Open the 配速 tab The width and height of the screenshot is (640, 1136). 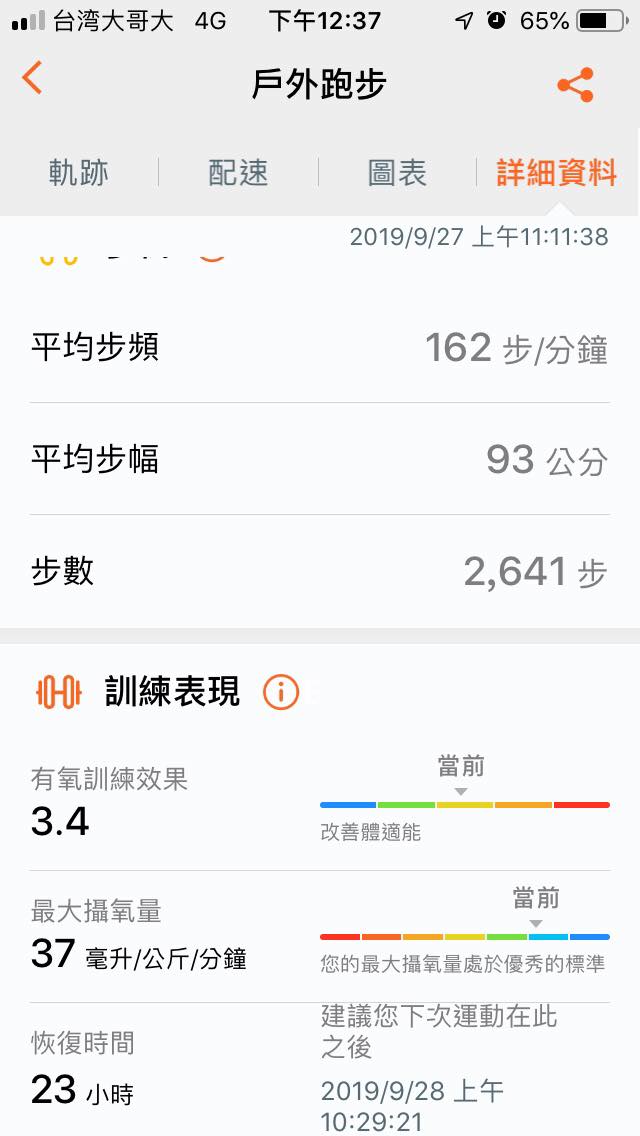pos(238,172)
